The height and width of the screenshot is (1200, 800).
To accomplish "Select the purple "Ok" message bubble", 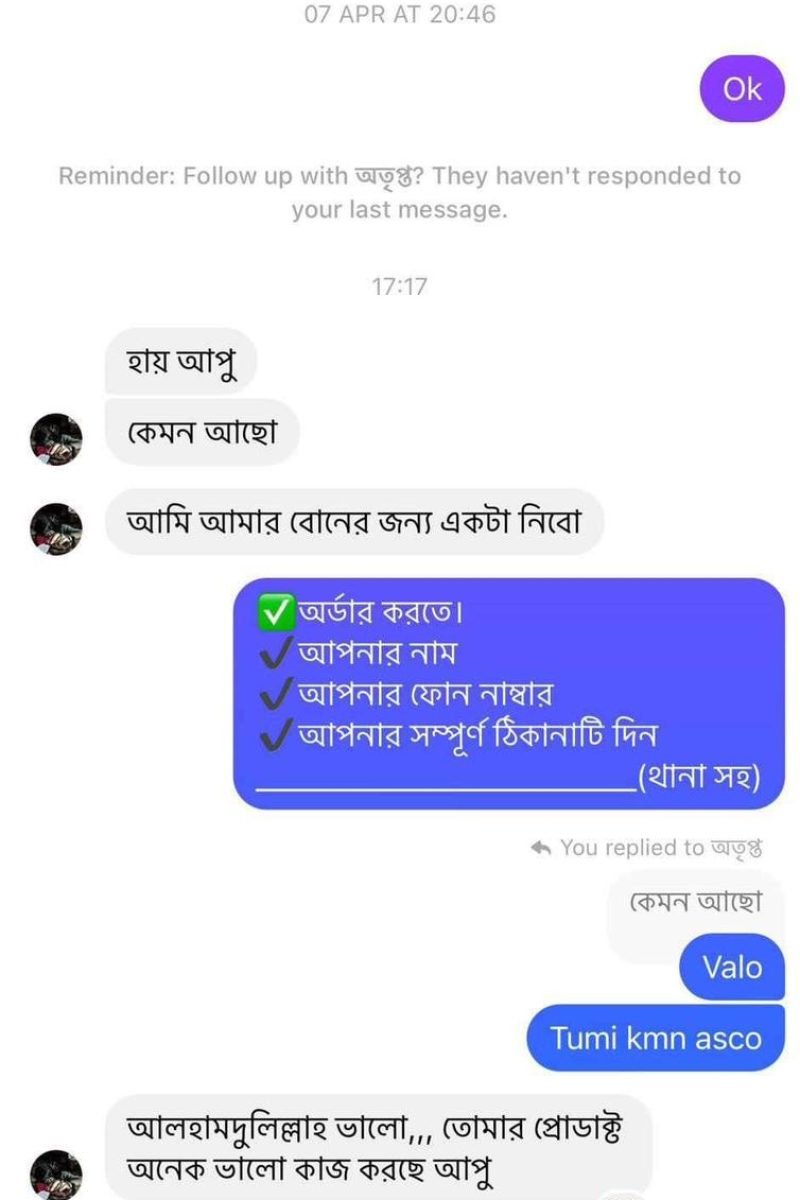I will 744,88.
